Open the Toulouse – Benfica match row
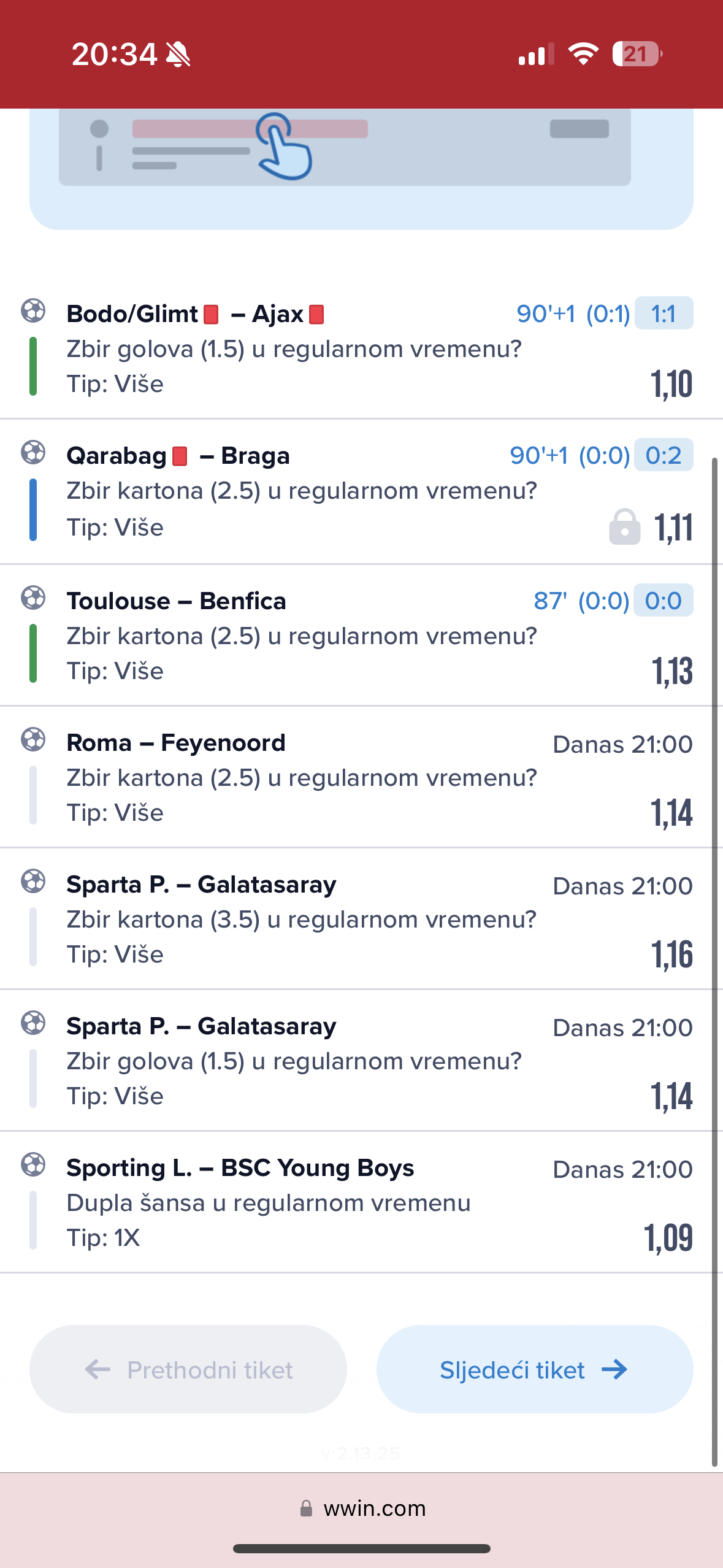This screenshot has width=723, height=1568. pos(361,636)
